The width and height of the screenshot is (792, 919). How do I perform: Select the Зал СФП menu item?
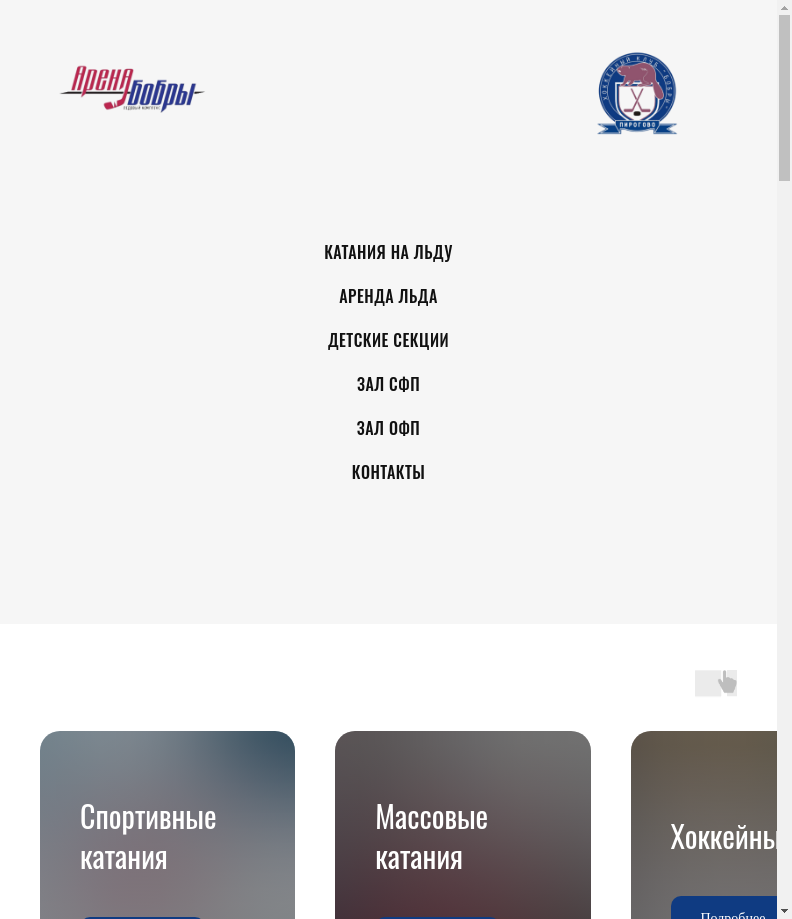[388, 384]
